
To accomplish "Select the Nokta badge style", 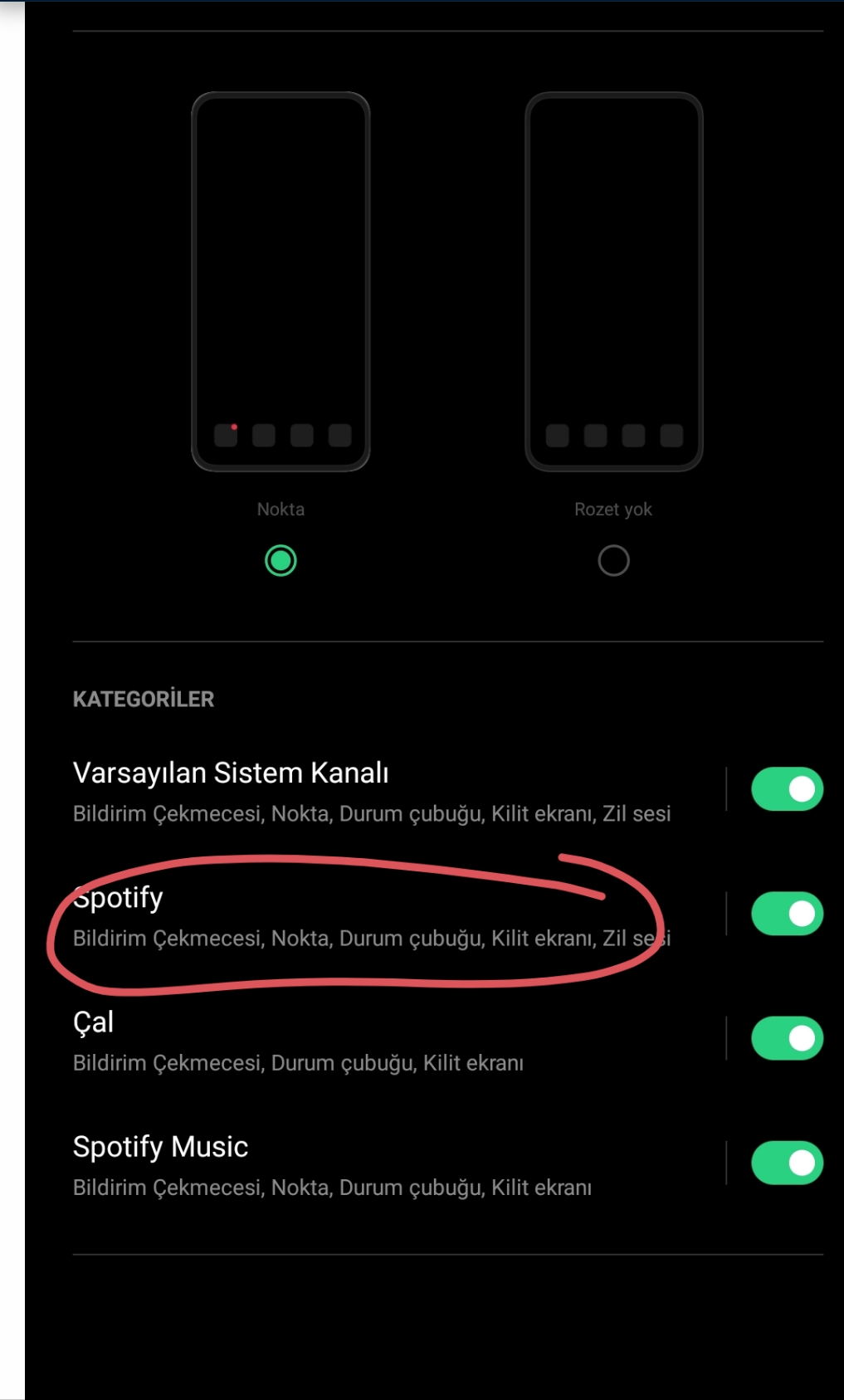I will [281, 561].
